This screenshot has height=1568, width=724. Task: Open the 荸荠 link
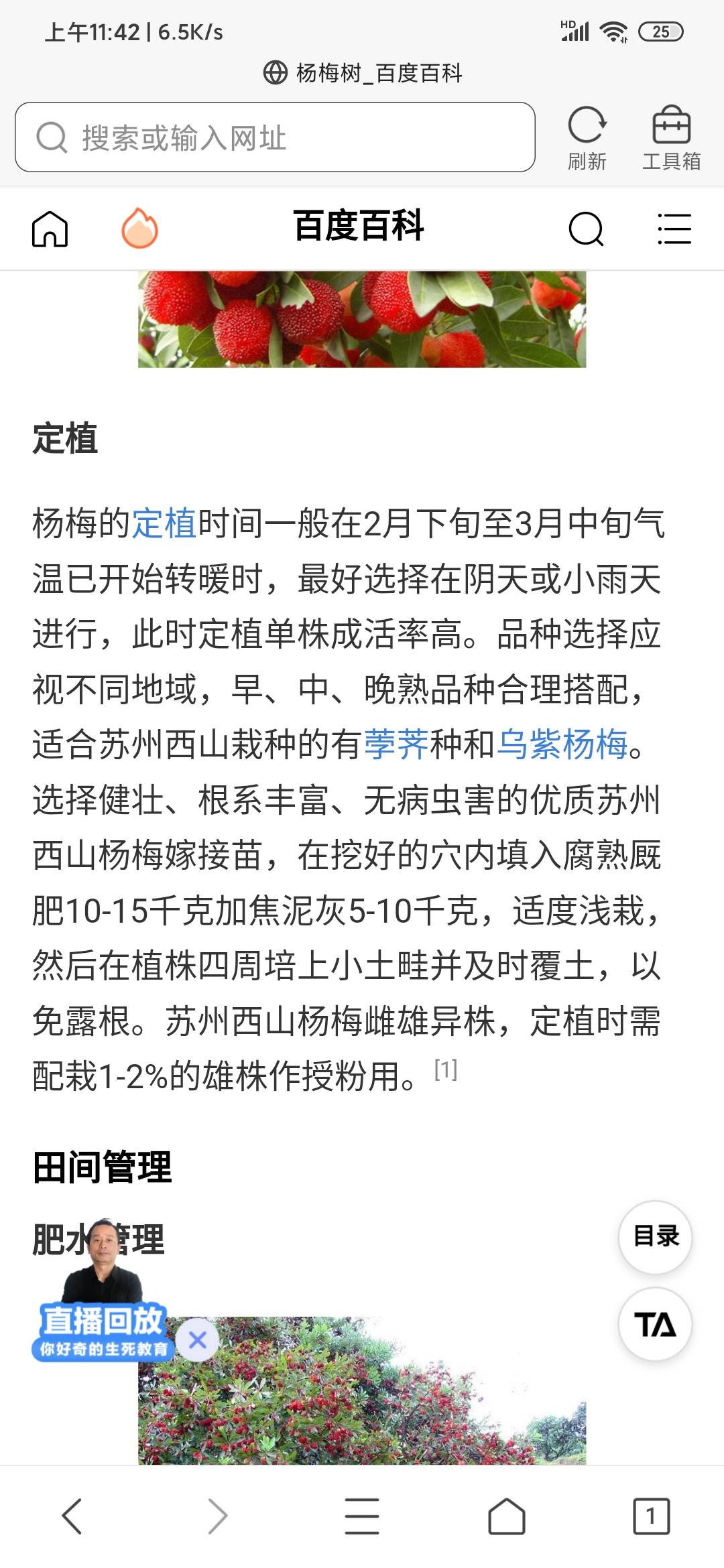pos(396,744)
